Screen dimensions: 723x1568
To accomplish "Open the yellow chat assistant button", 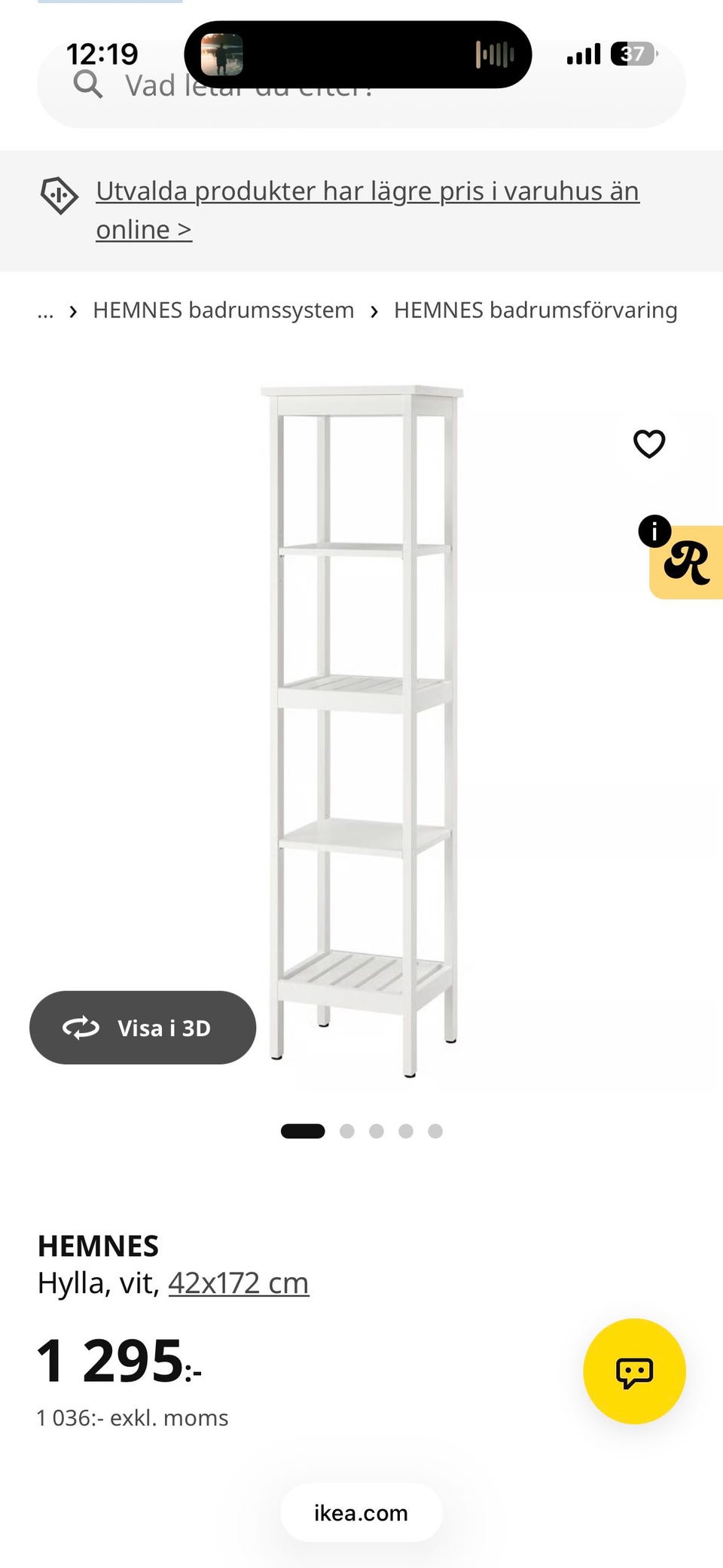I will click(x=635, y=1371).
